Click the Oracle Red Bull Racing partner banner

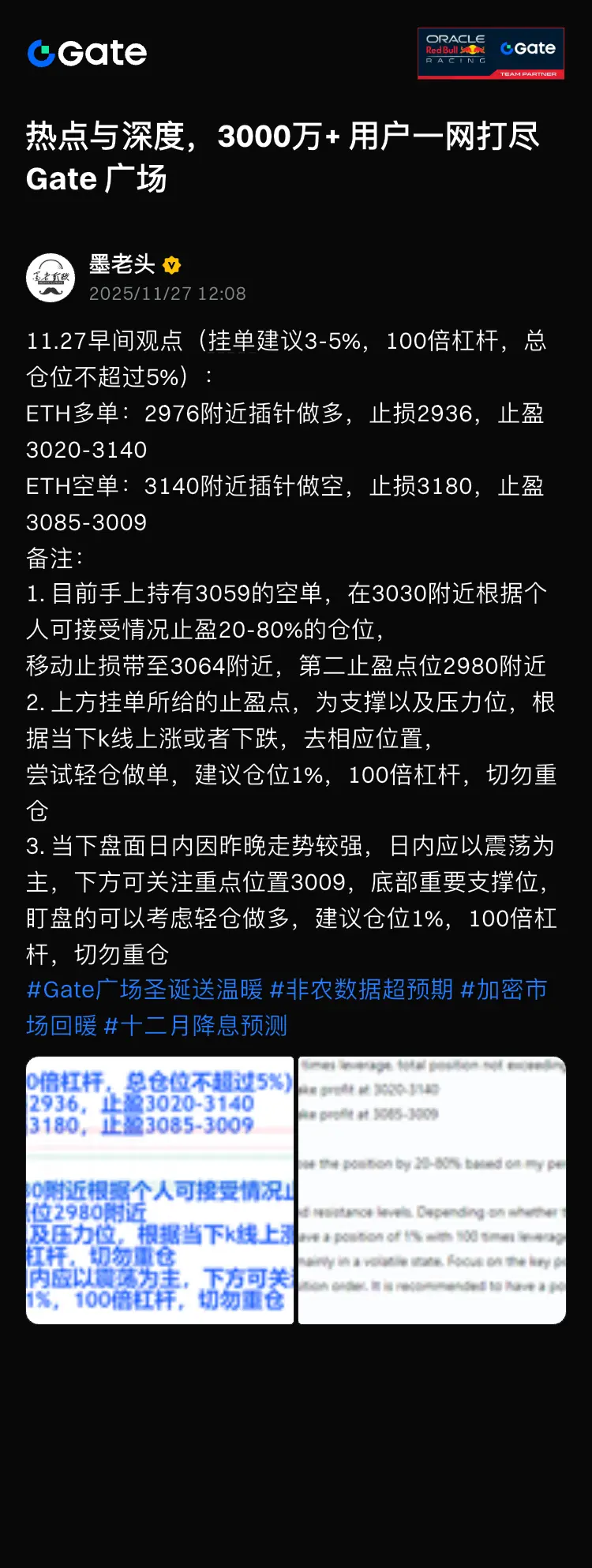pyautogui.click(x=491, y=51)
